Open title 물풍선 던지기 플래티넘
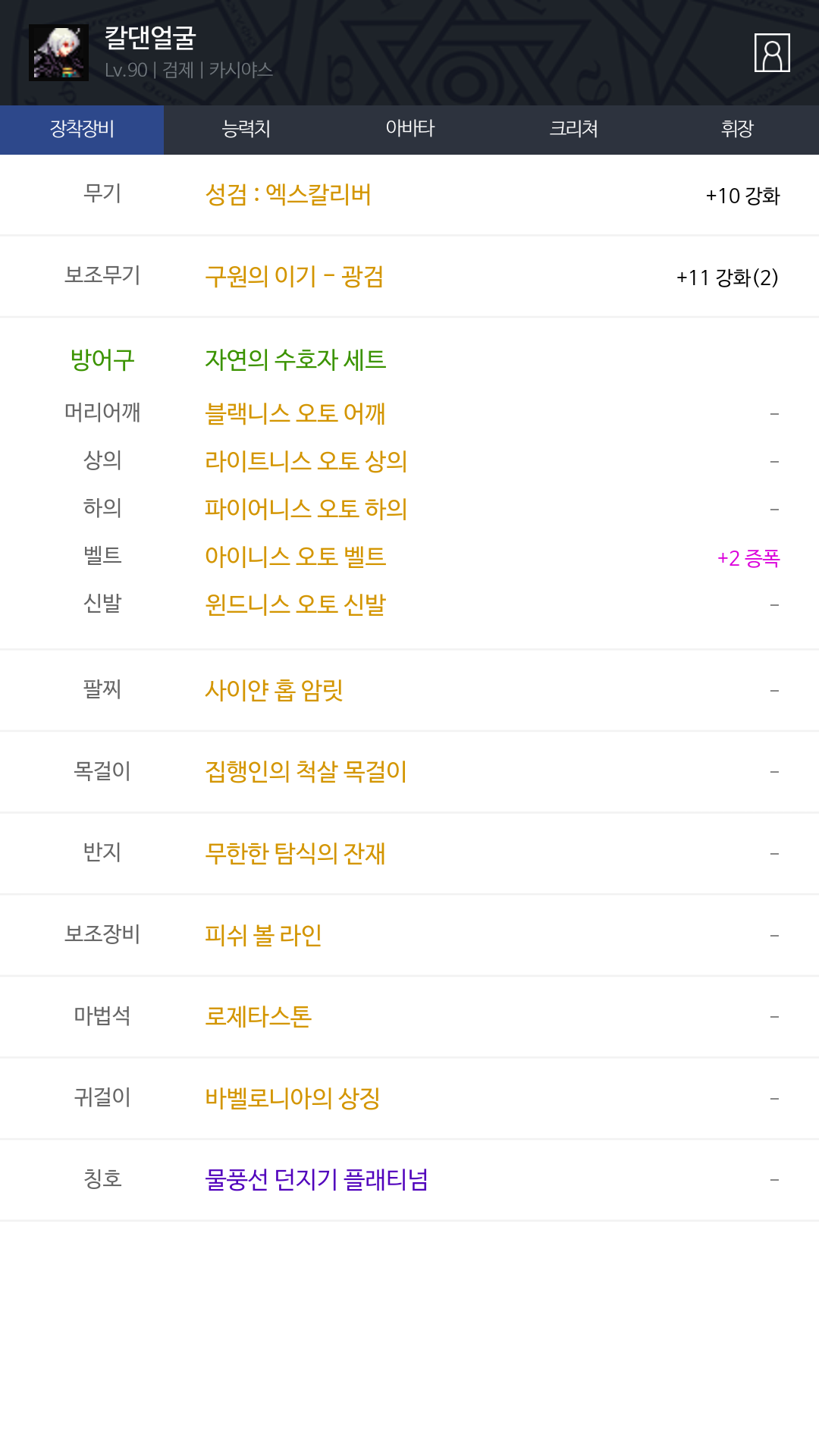 point(317,1181)
